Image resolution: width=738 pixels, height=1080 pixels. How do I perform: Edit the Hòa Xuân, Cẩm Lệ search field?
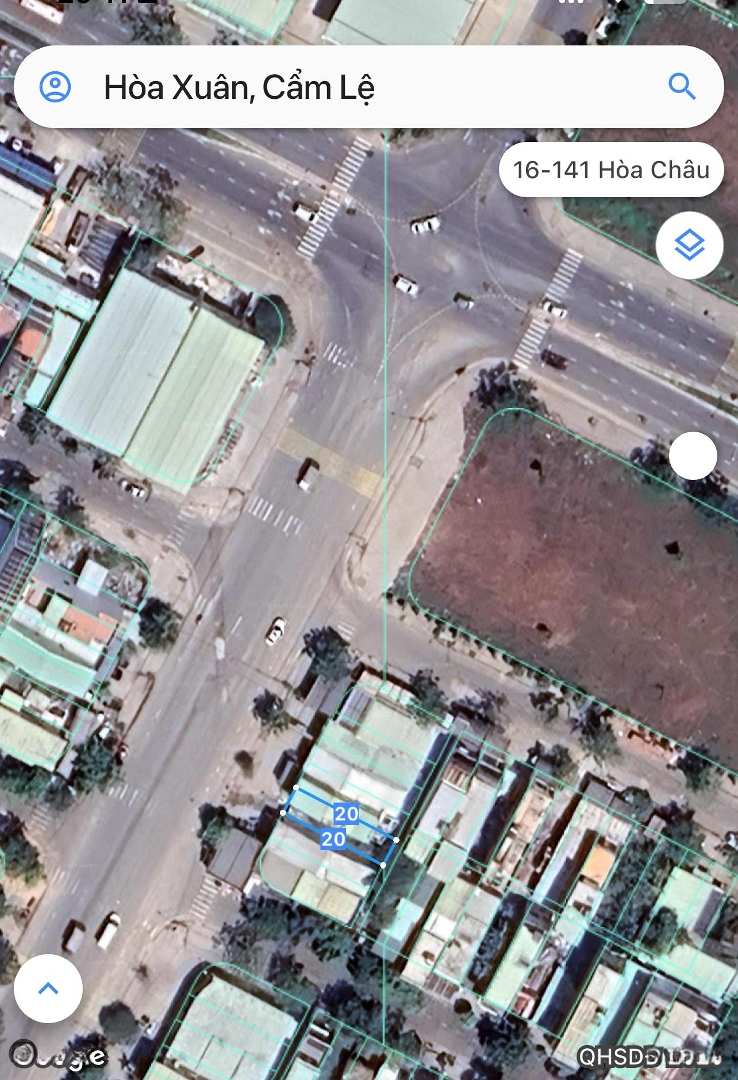(360, 88)
